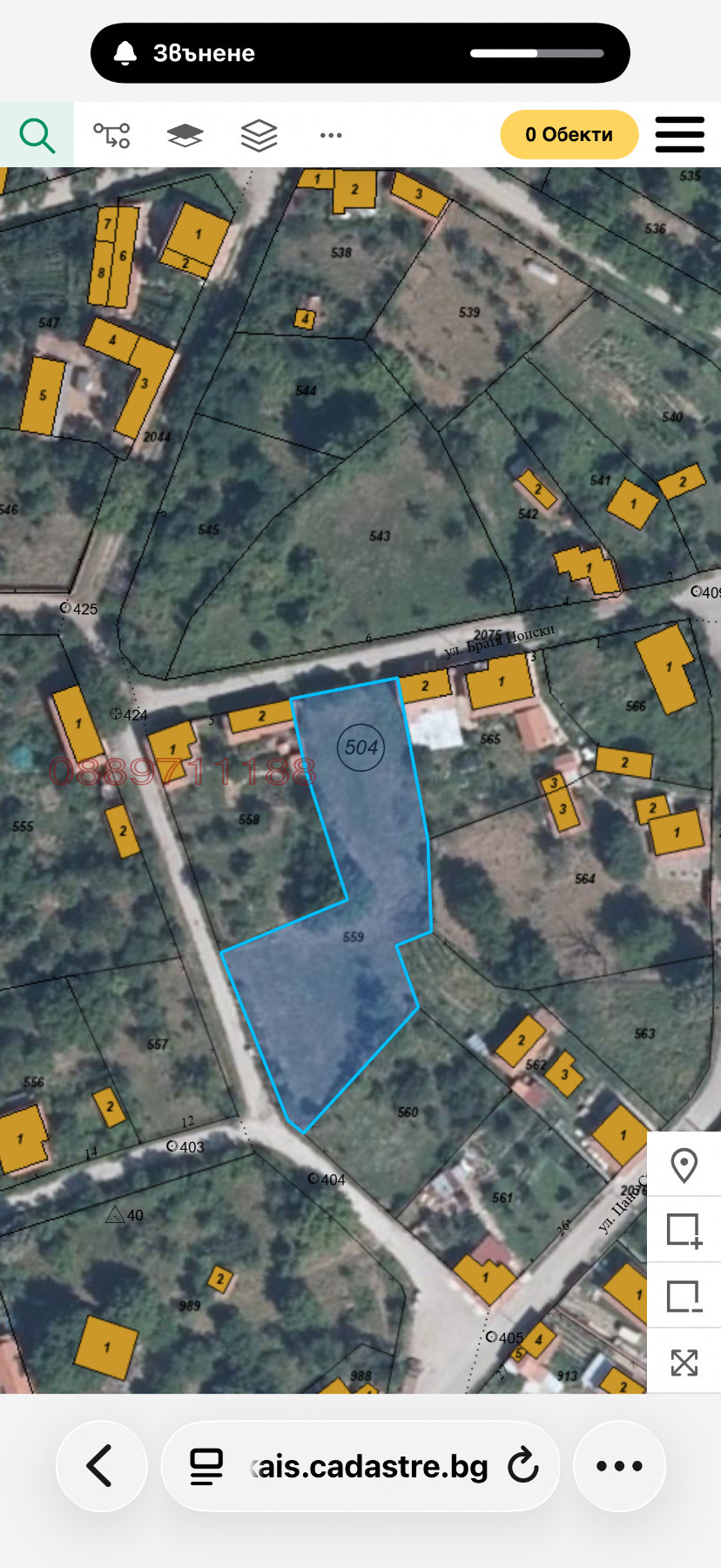Open the map layers panel

pyautogui.click(x=258, y=134)
